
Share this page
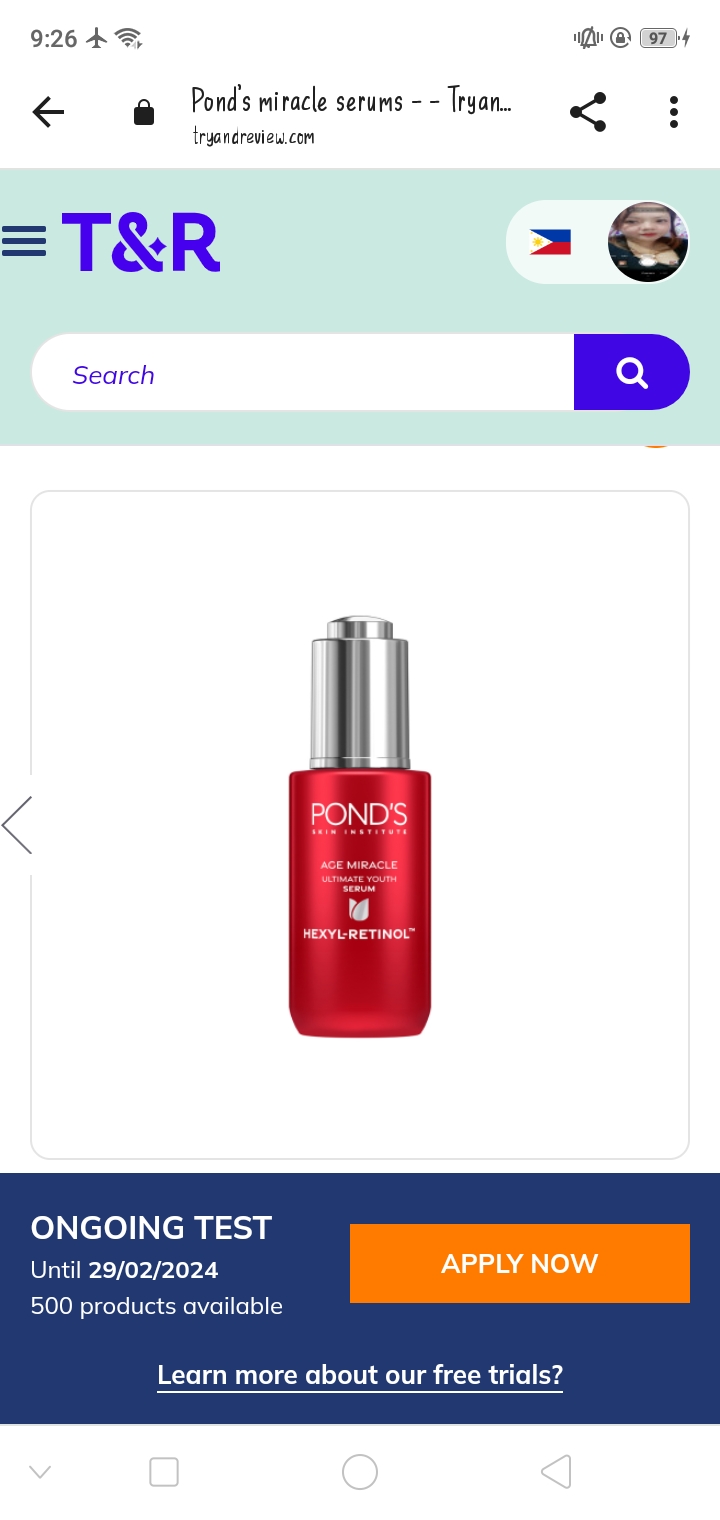(x=588, y=112)
